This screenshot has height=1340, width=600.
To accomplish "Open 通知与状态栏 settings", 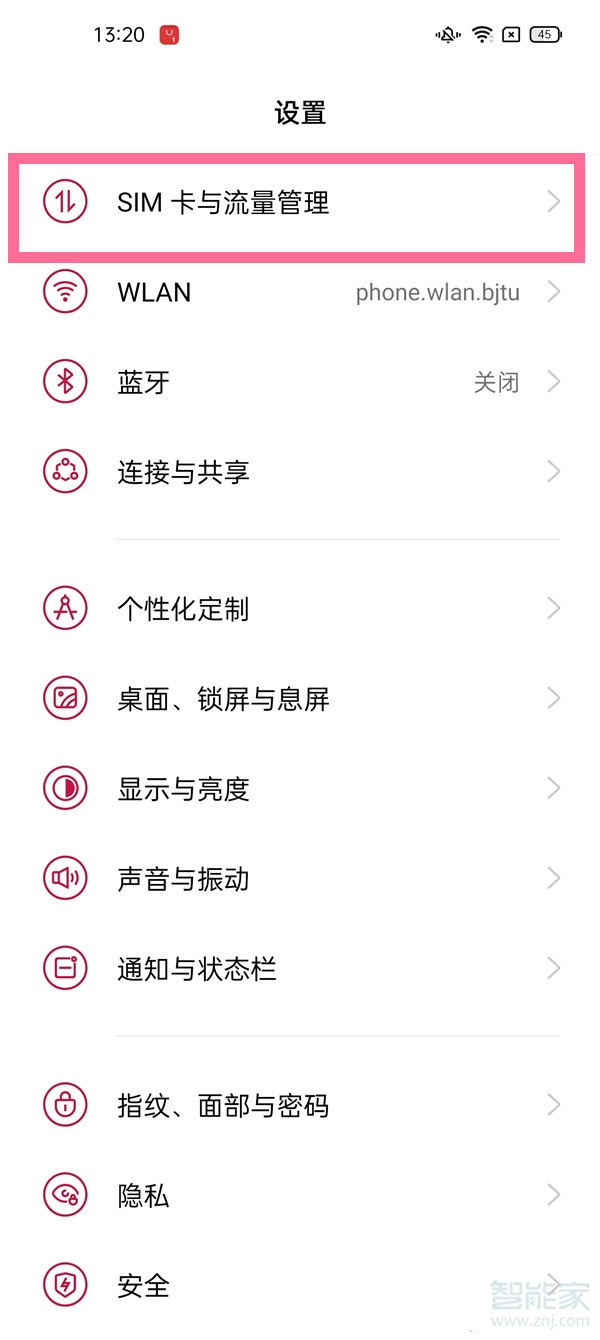I will 197,969.
